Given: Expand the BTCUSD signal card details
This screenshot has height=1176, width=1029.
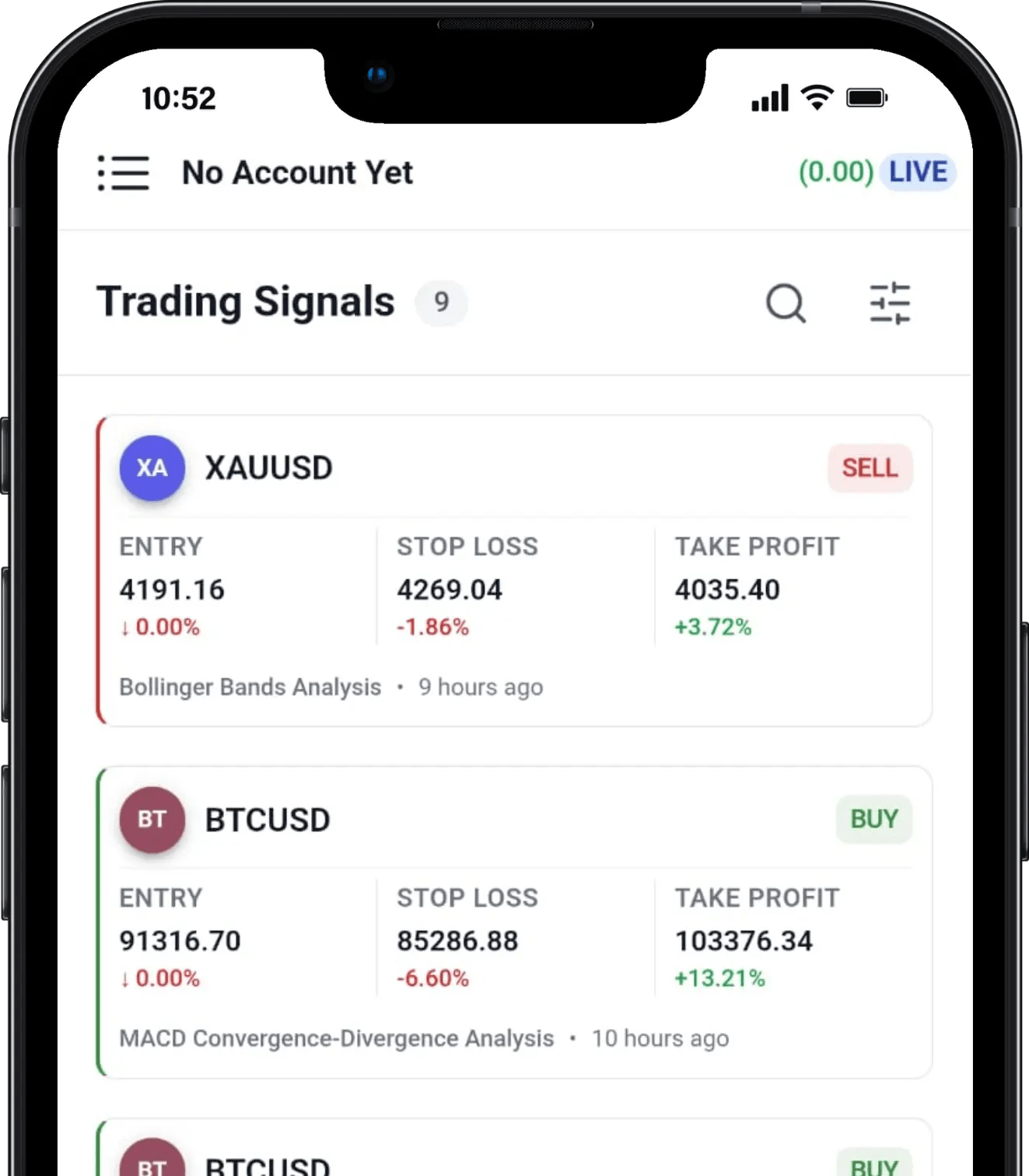Looking at the screenshot, I should point(513,918).
